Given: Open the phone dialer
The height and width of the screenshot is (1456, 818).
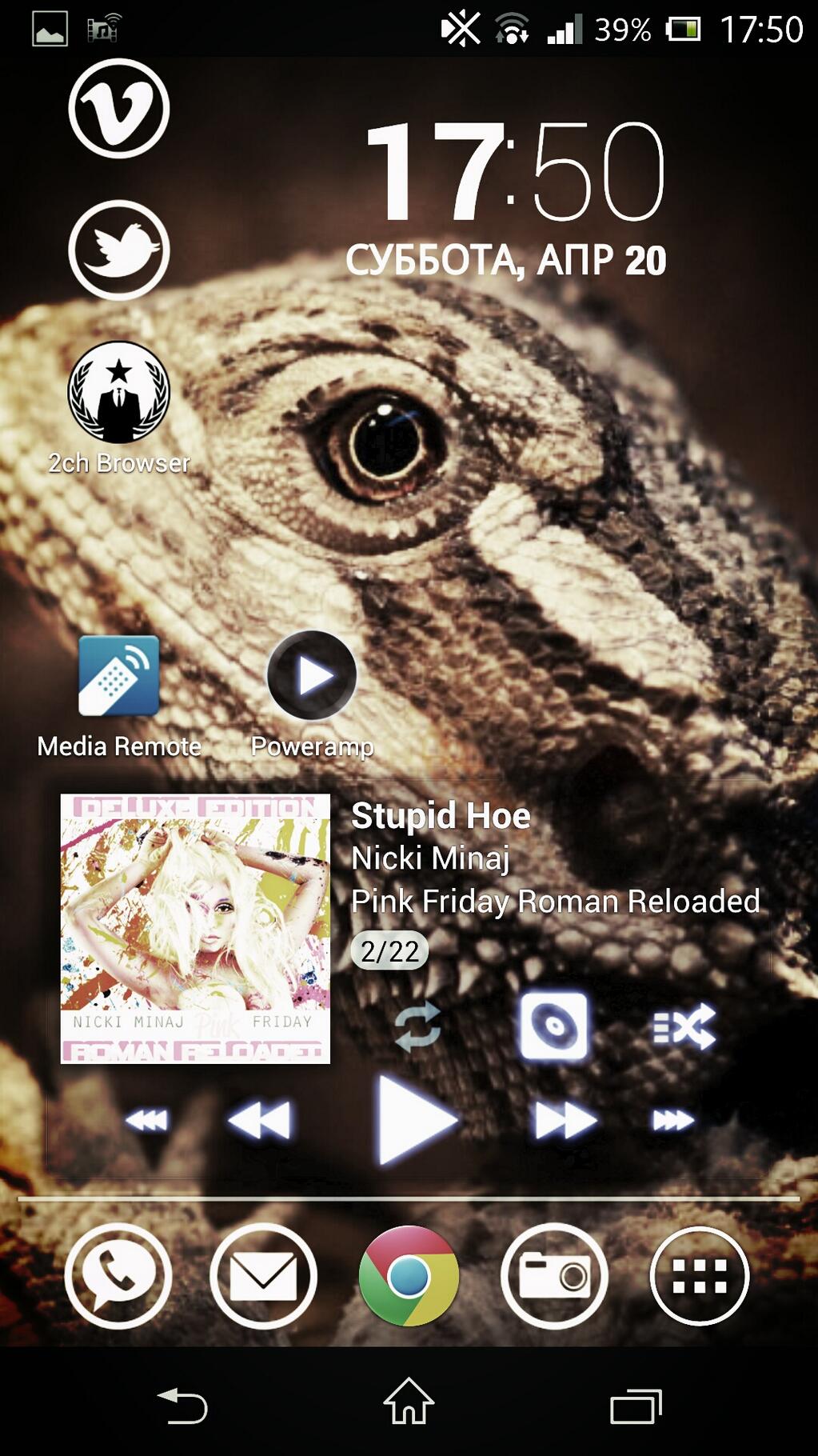Looking at the screenshot, I should point(118,1276).
